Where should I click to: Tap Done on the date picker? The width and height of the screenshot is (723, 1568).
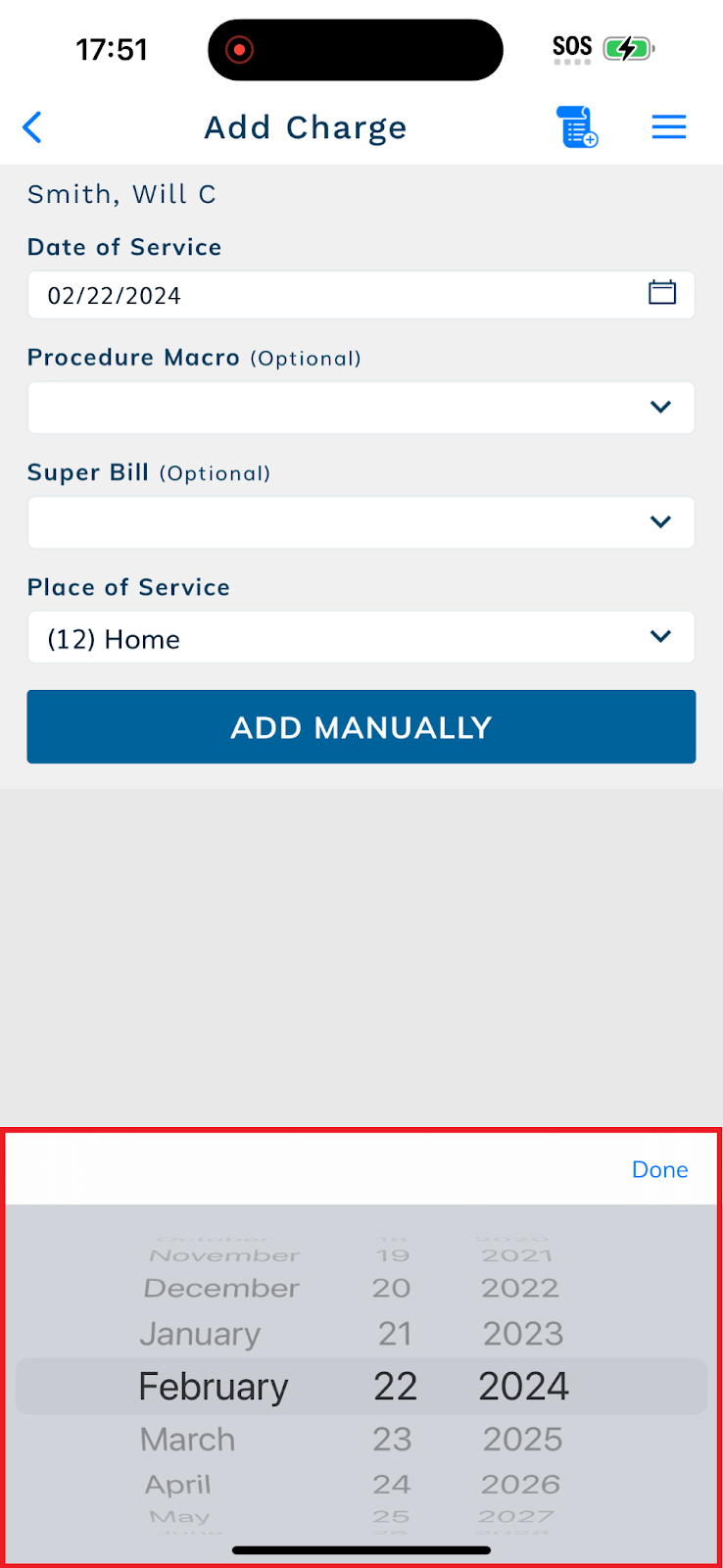tap(659, 1169)
